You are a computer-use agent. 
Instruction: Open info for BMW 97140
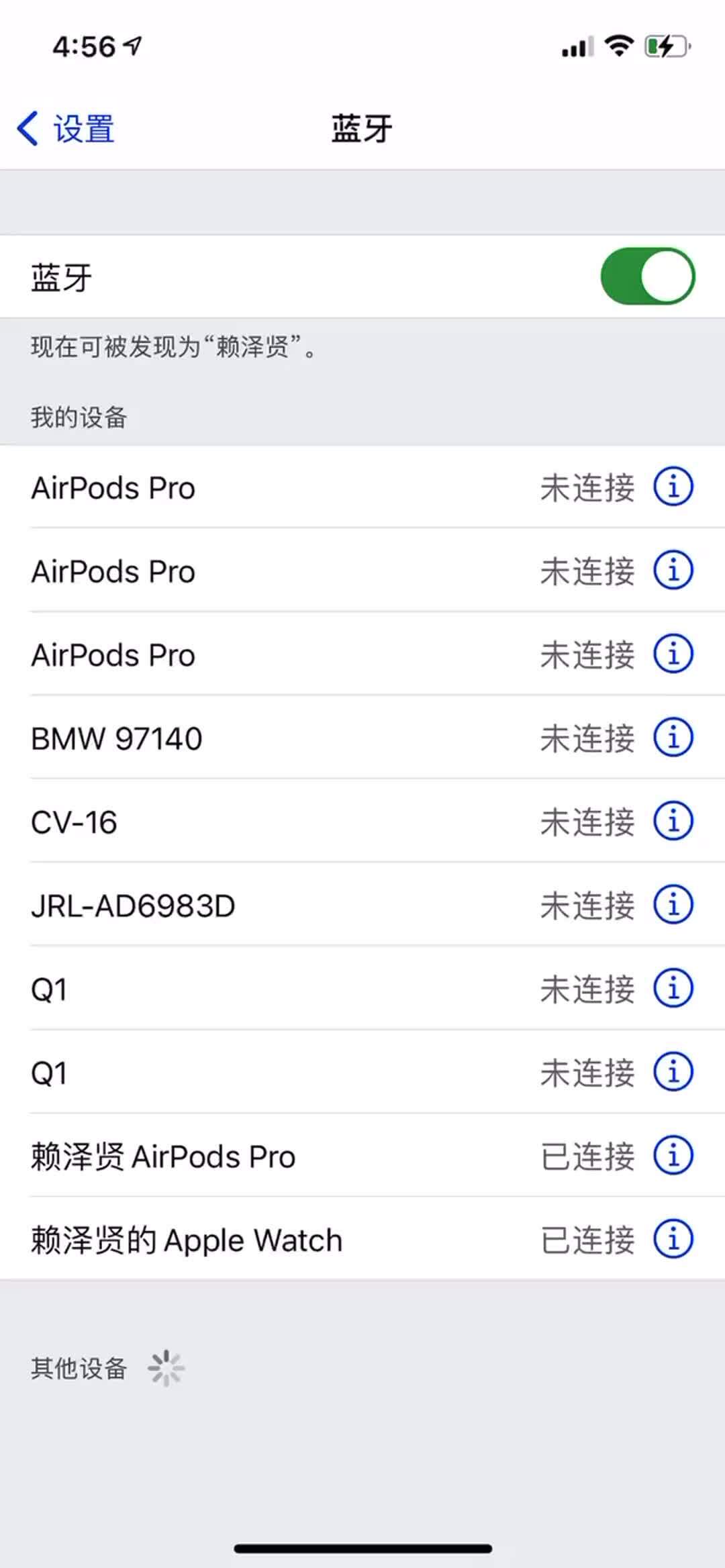point(673,738)
